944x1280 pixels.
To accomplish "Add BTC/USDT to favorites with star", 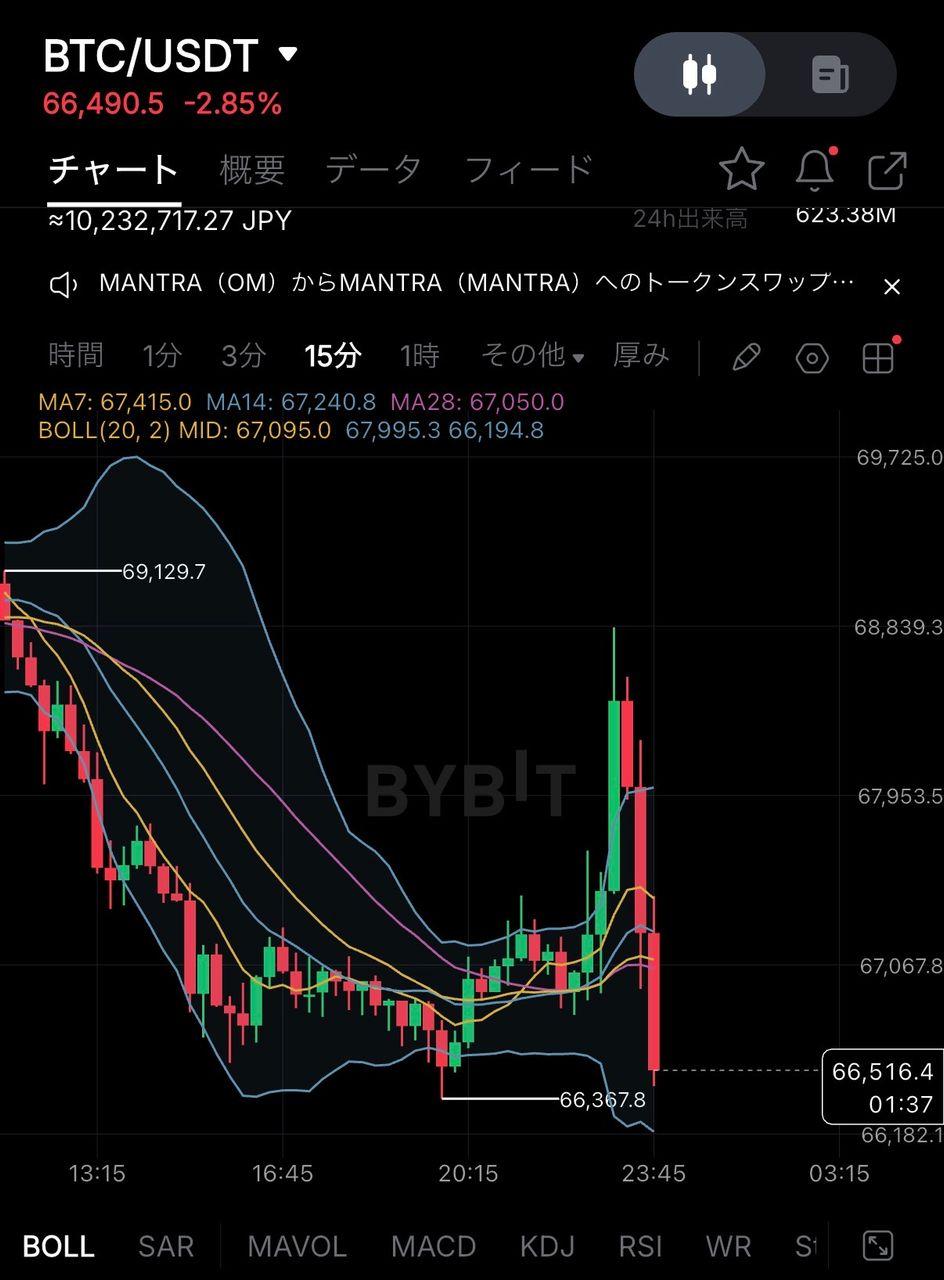I will pyautogui.click(x=741, y=170).
